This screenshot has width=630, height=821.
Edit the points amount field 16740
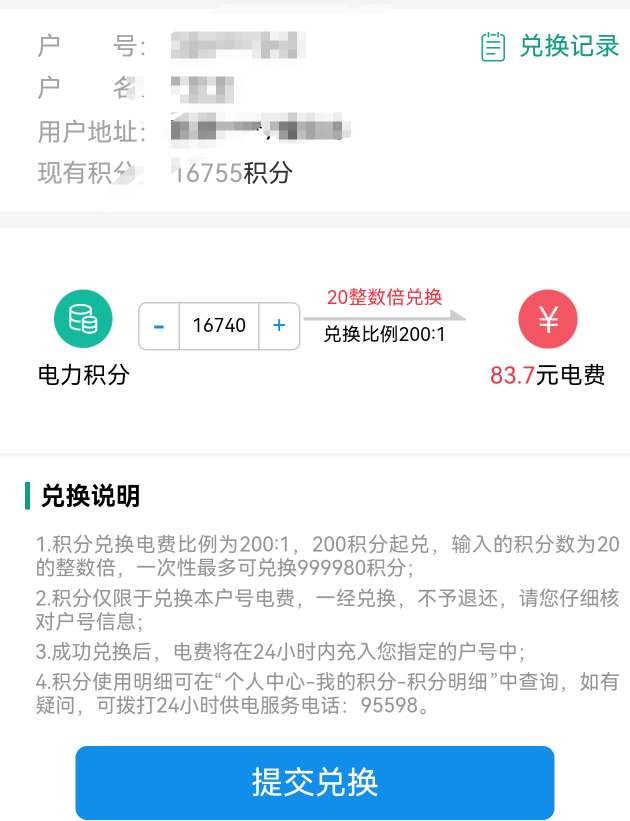point(219,326)
